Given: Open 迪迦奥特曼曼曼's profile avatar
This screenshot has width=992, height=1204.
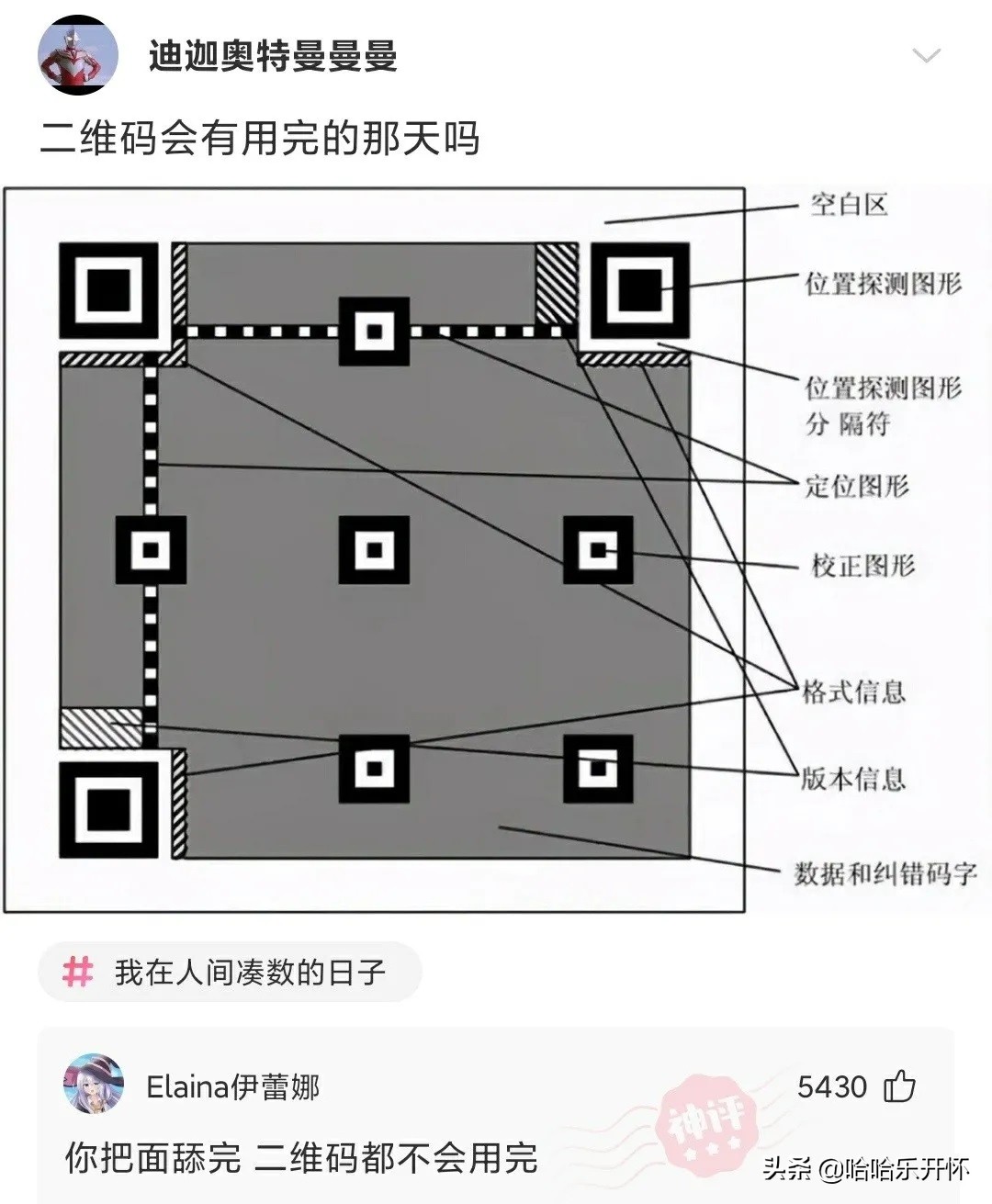Looking at the screenshot, I should pos(78,56).
